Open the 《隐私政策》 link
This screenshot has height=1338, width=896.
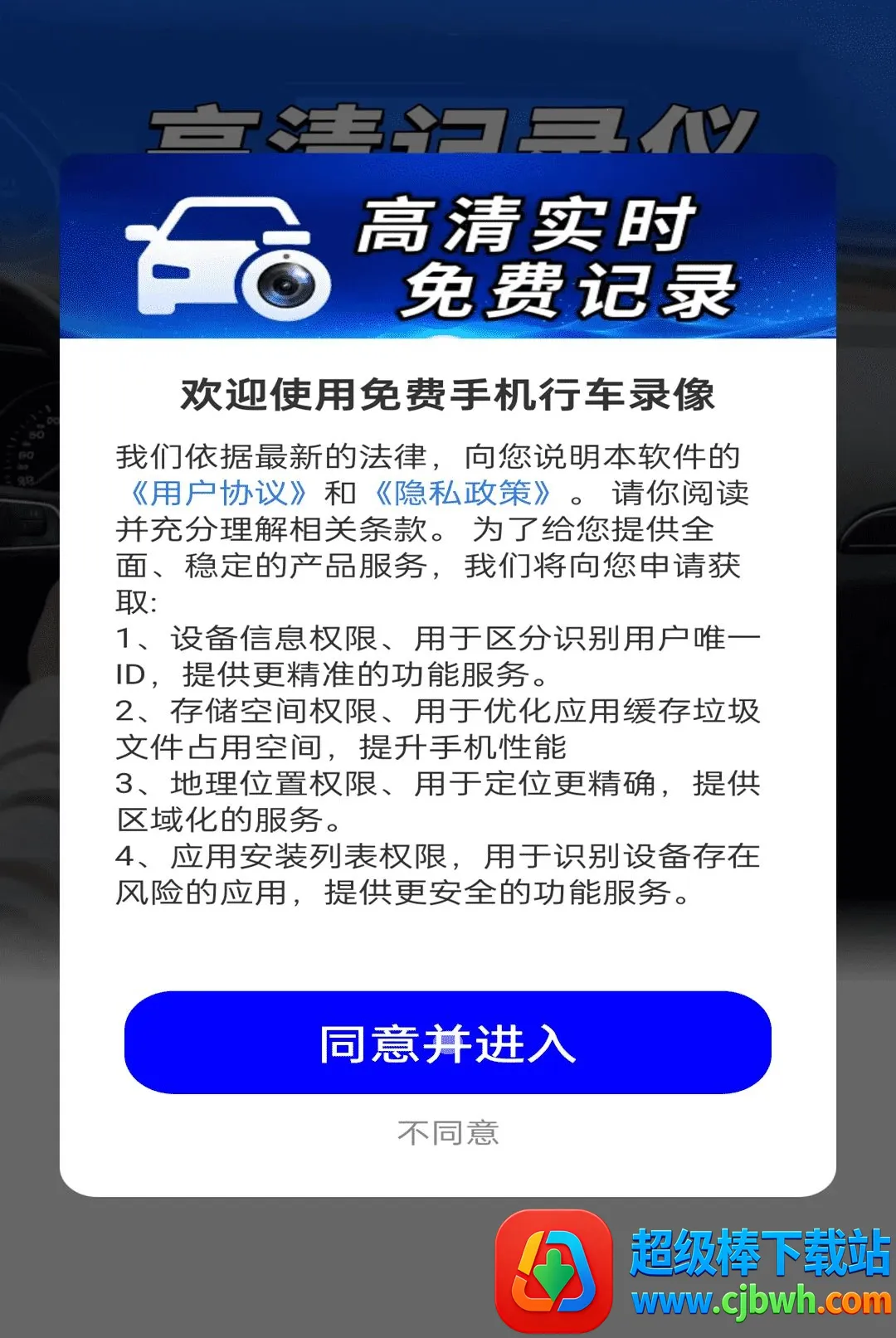462,493
